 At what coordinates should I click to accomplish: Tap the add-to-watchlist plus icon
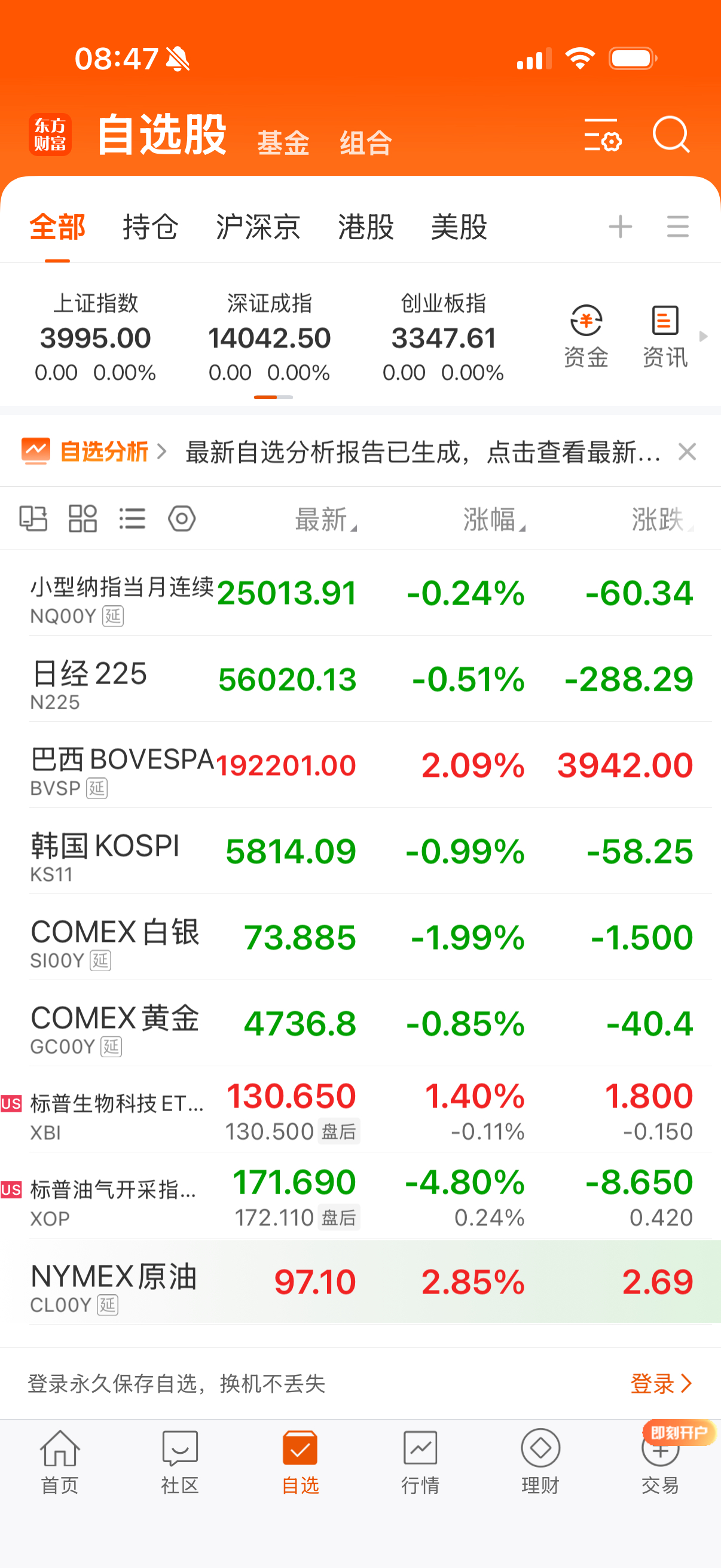click(619, 226)
